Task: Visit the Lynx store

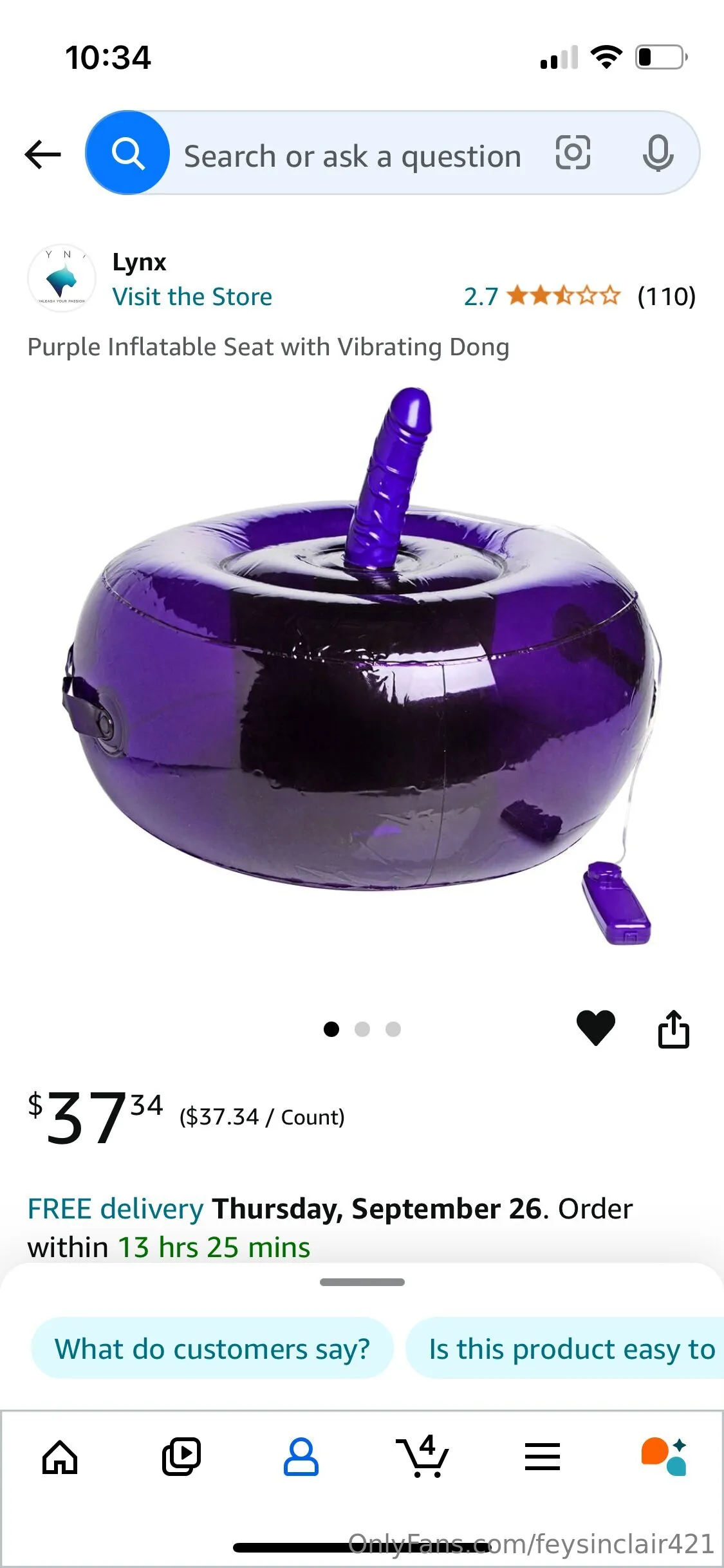Action: coord(192,297)
